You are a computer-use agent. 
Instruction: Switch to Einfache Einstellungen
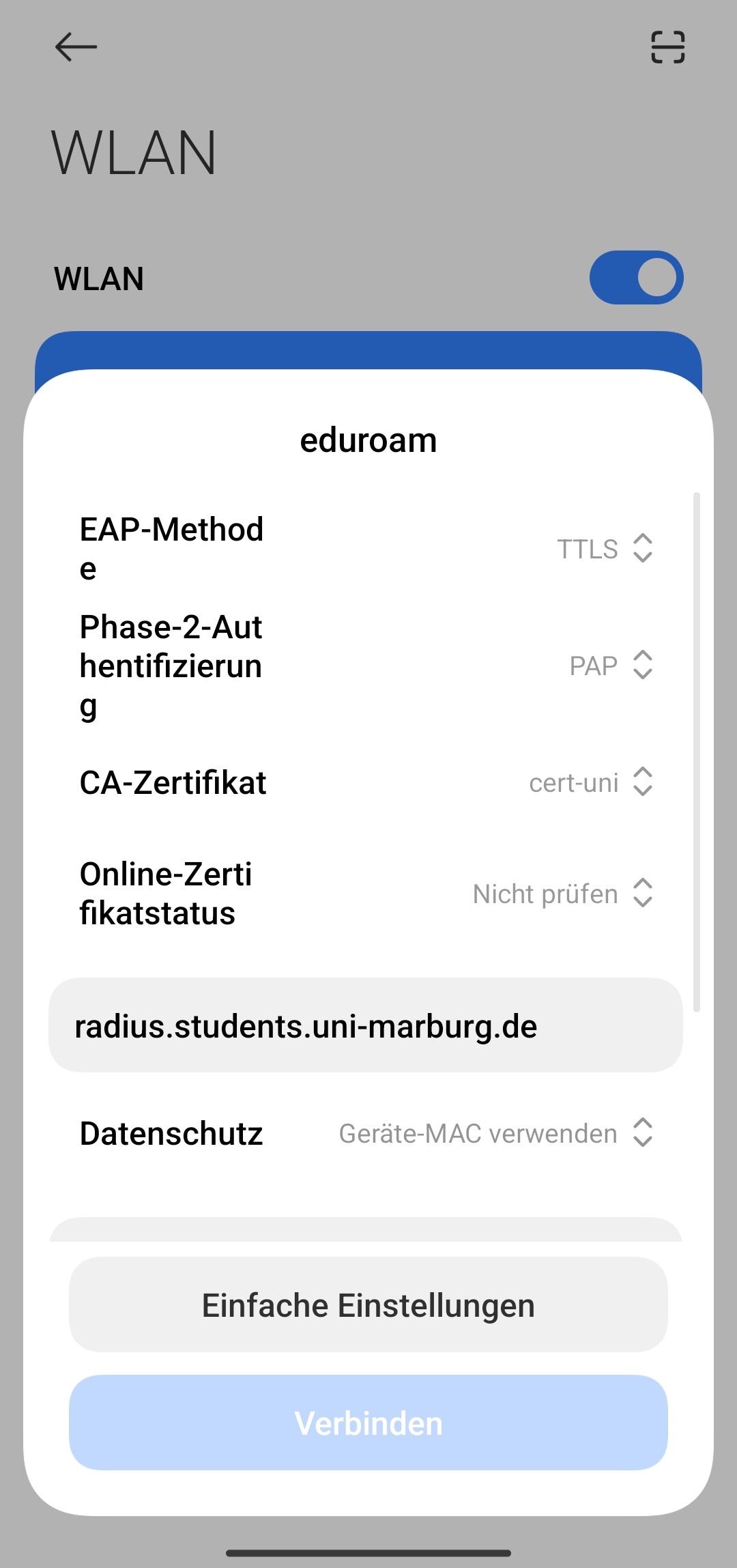[369, 1305]
